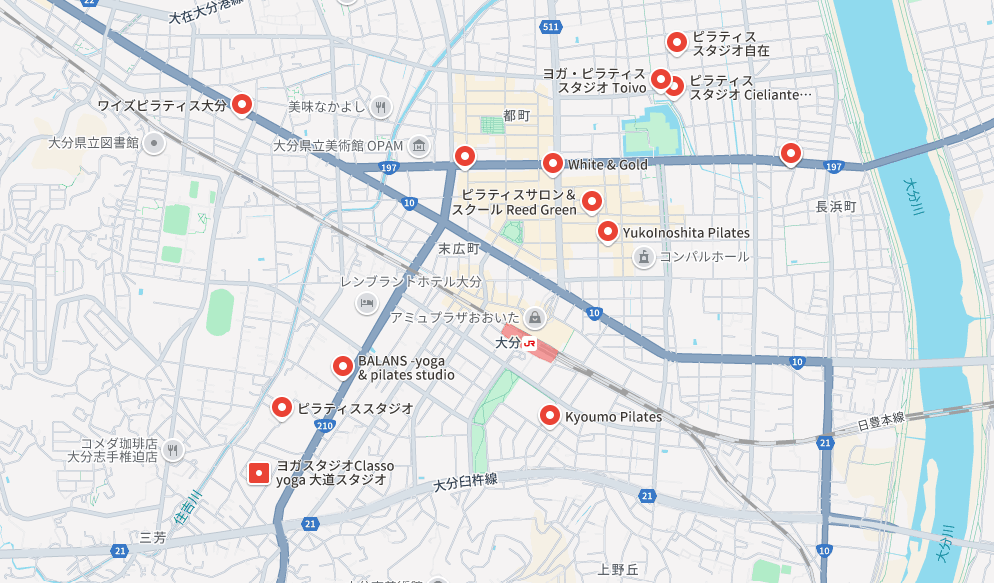
Task: Open the 大分県立図書館 library marker
Action: tap(154, 143)
